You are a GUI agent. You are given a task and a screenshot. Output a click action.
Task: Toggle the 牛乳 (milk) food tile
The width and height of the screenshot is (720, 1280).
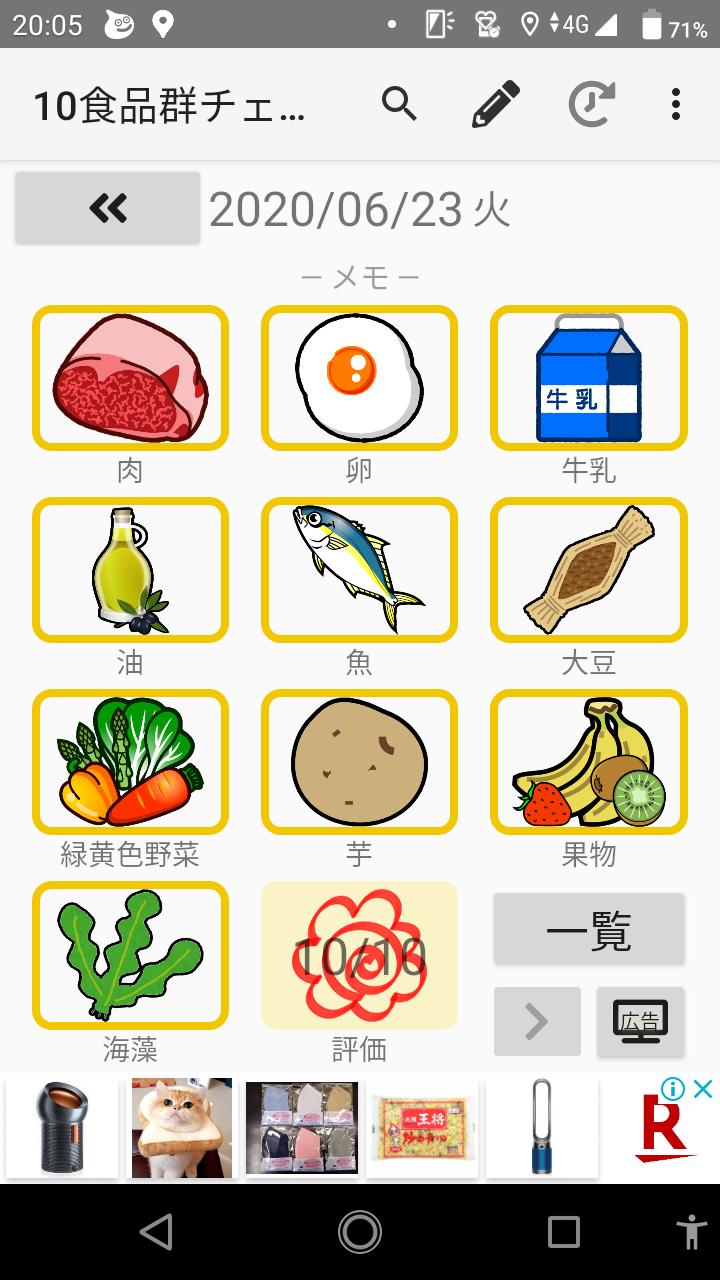pyautogui.click(x=589, y=378)
